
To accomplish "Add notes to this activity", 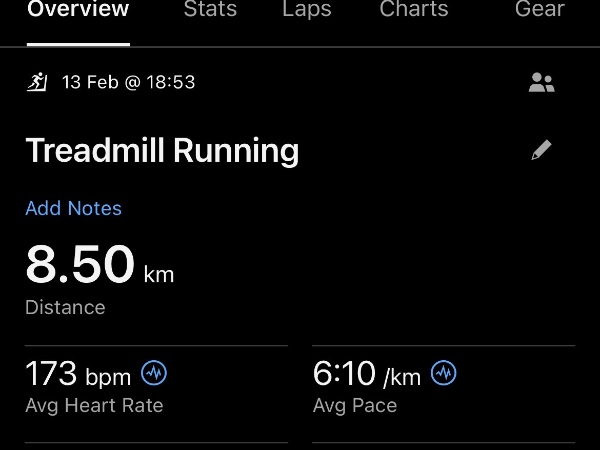I will coord(73,208).
